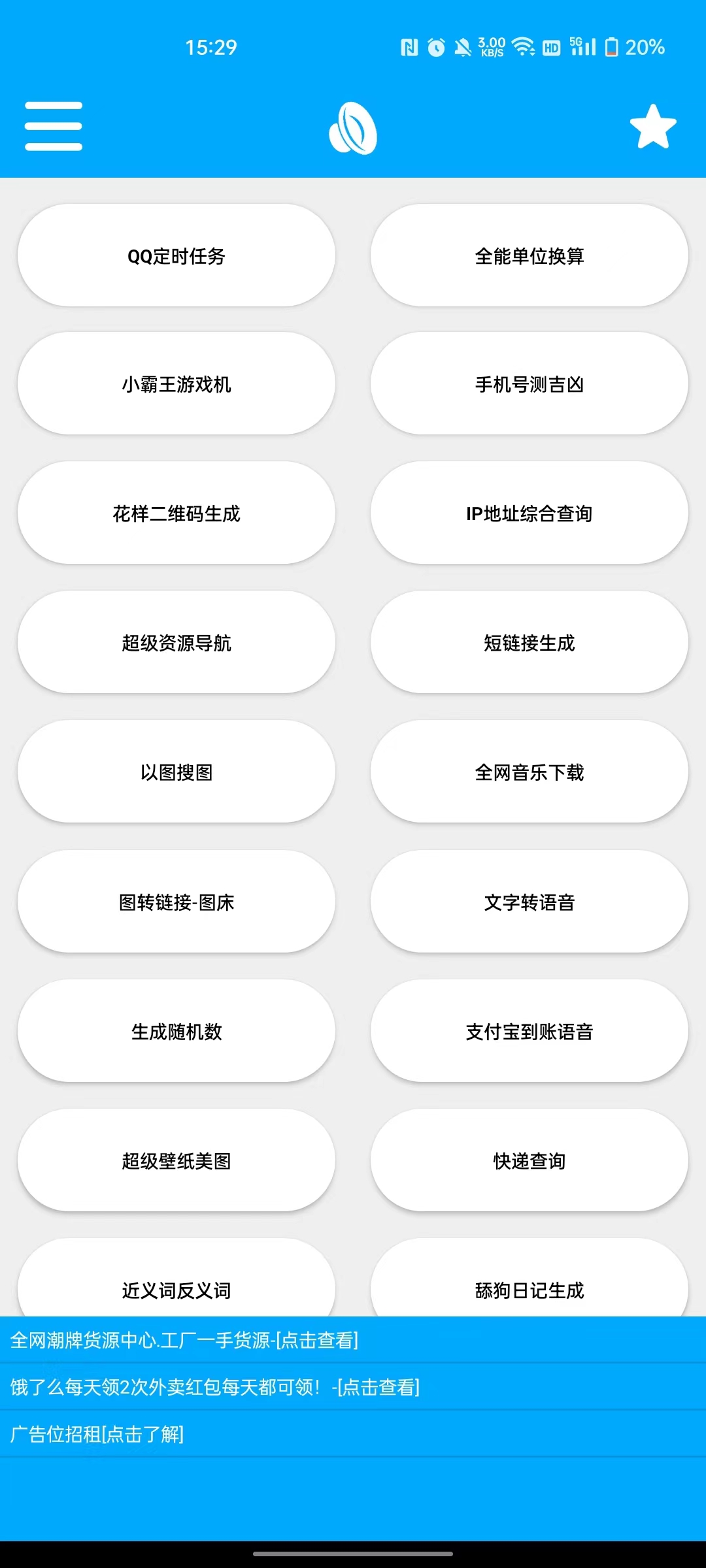Open 超级资源导航
Image resolution: width=706 pixels, height=1568 pixels.
pyautogui.click(x=176, y=642)
